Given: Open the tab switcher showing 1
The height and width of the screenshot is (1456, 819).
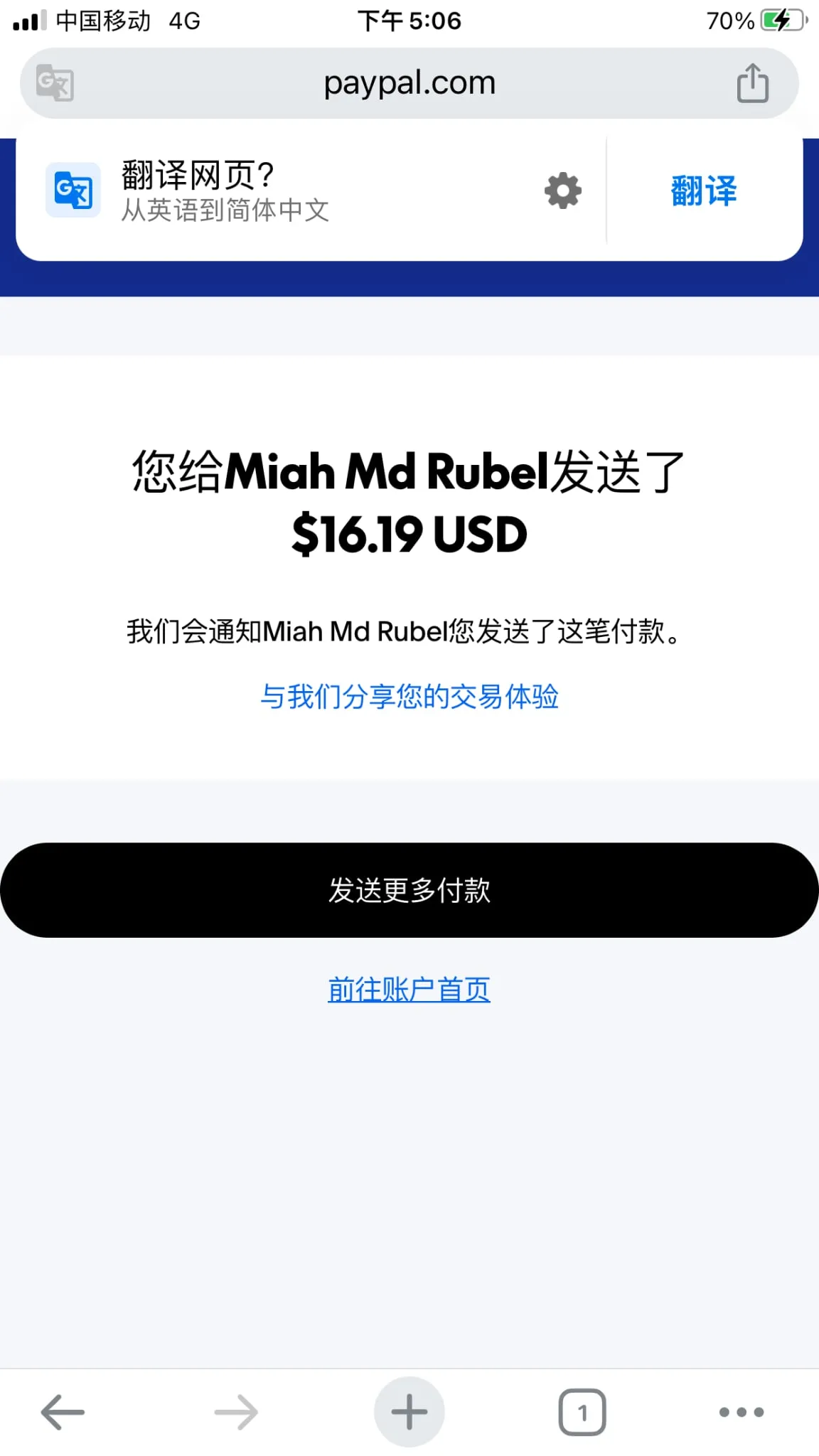Looking at the screenshot, I should [582, 1412].
